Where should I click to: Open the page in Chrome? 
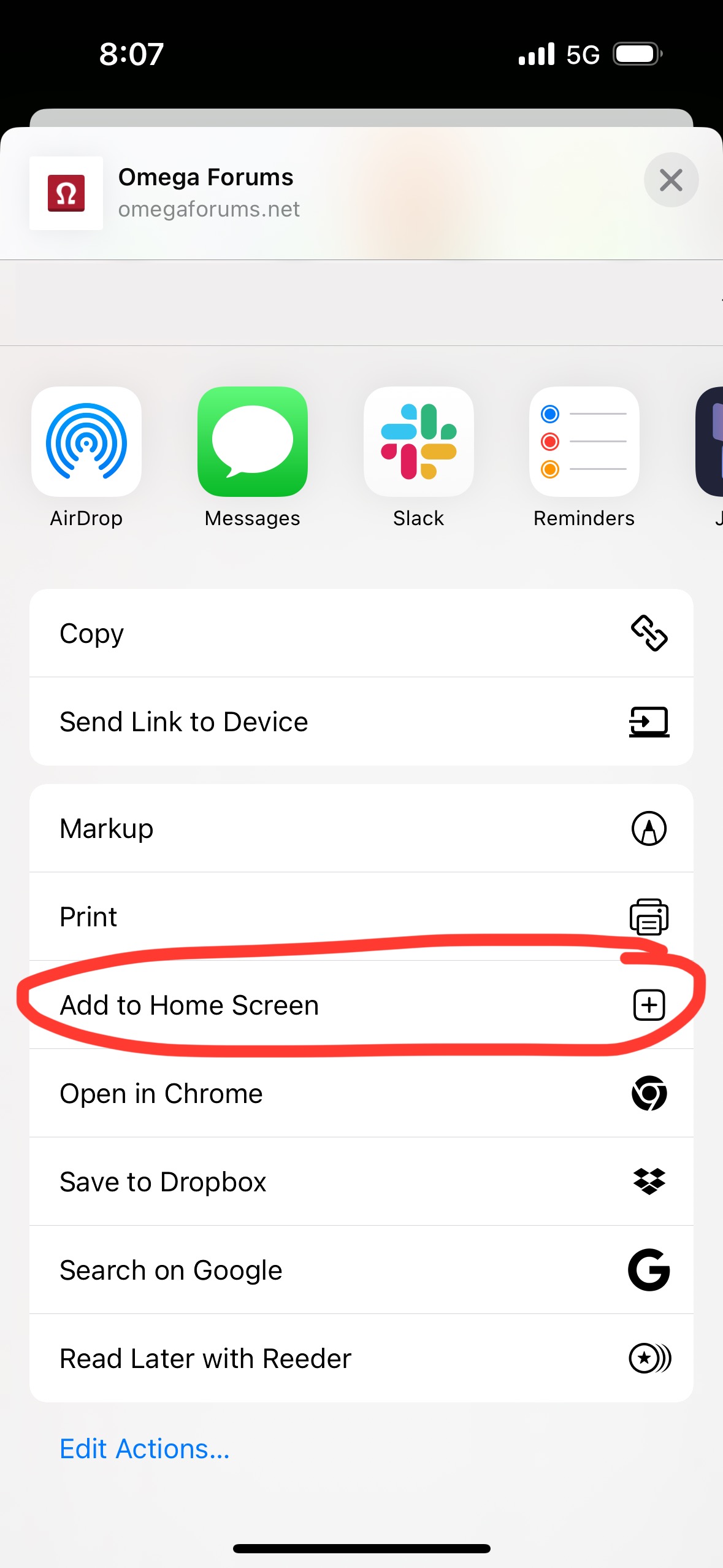tap(361, 1093)
